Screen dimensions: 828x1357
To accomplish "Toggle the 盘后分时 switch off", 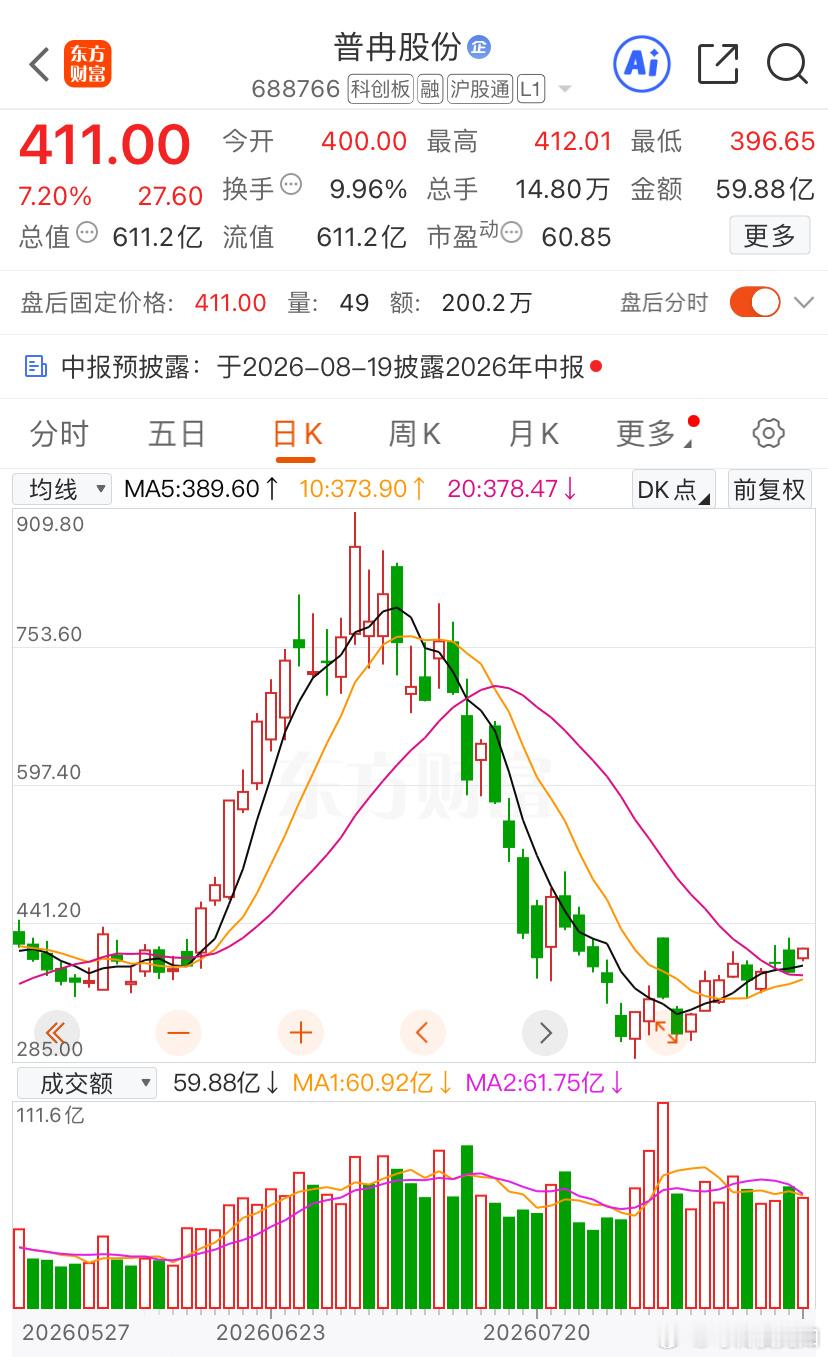I will tap(754, 302).
